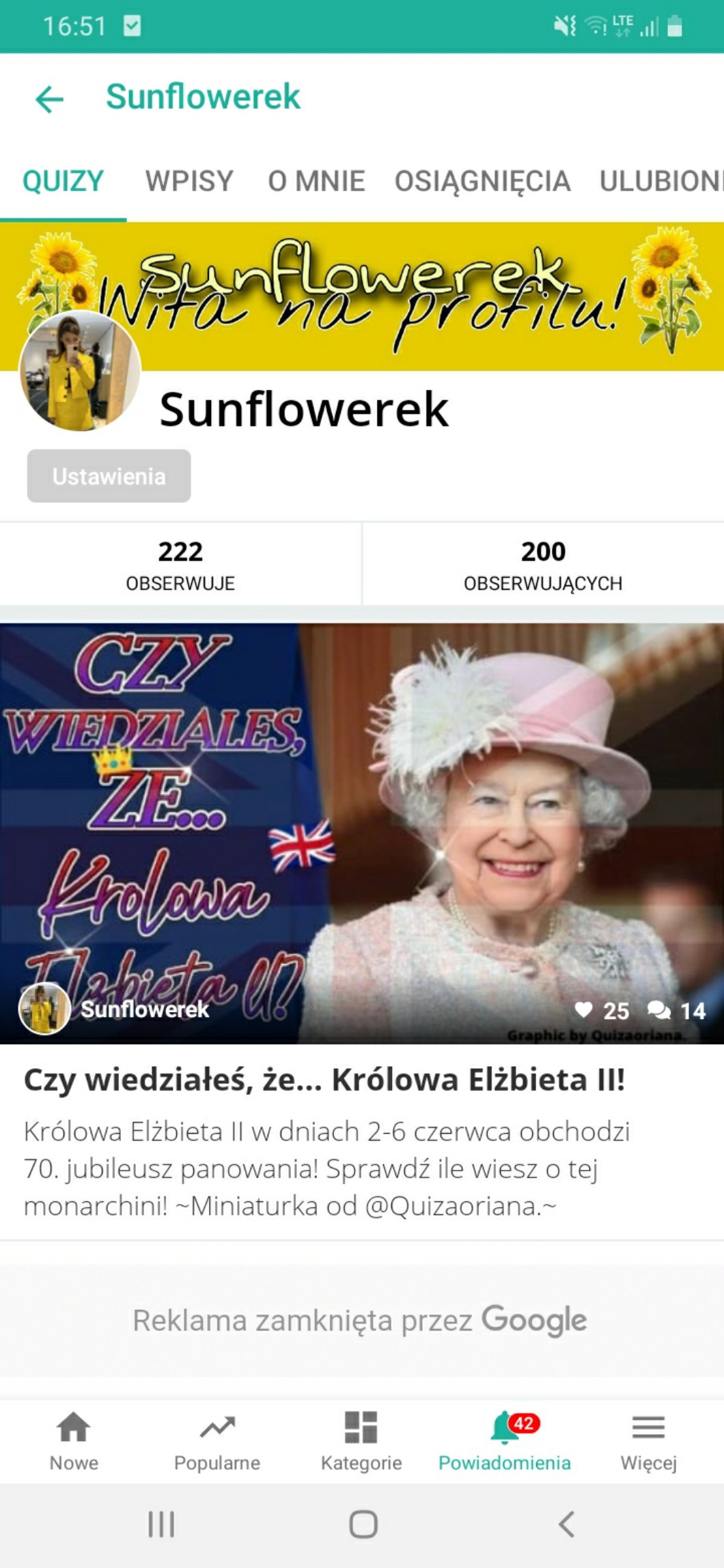The width and height of the screenshot is (724, 1568).
Task: Tap the system home button
Action: tap(363, 1524)
